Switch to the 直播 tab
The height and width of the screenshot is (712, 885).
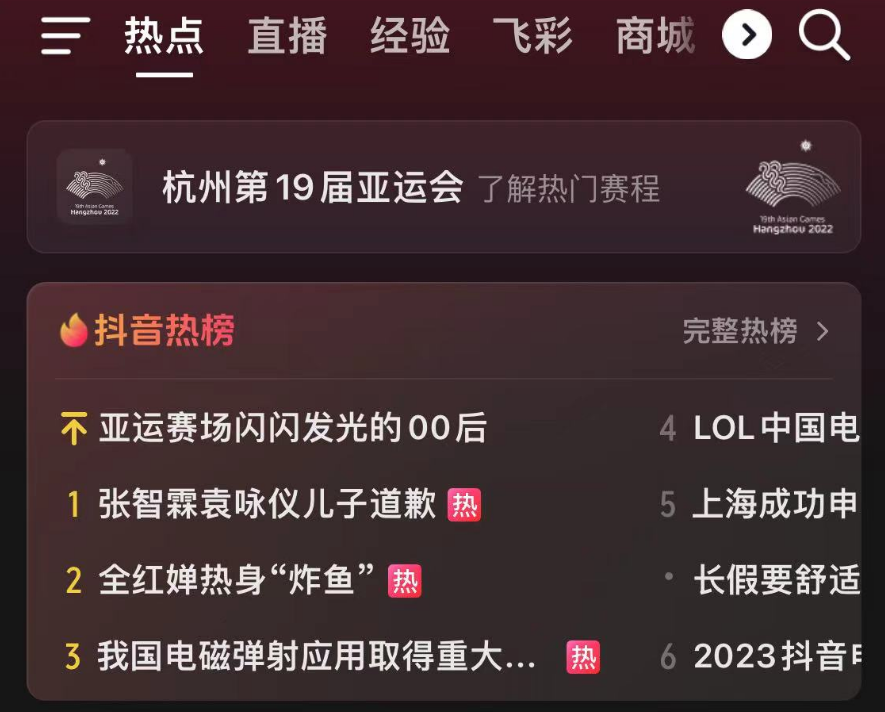tap(287, 37)
